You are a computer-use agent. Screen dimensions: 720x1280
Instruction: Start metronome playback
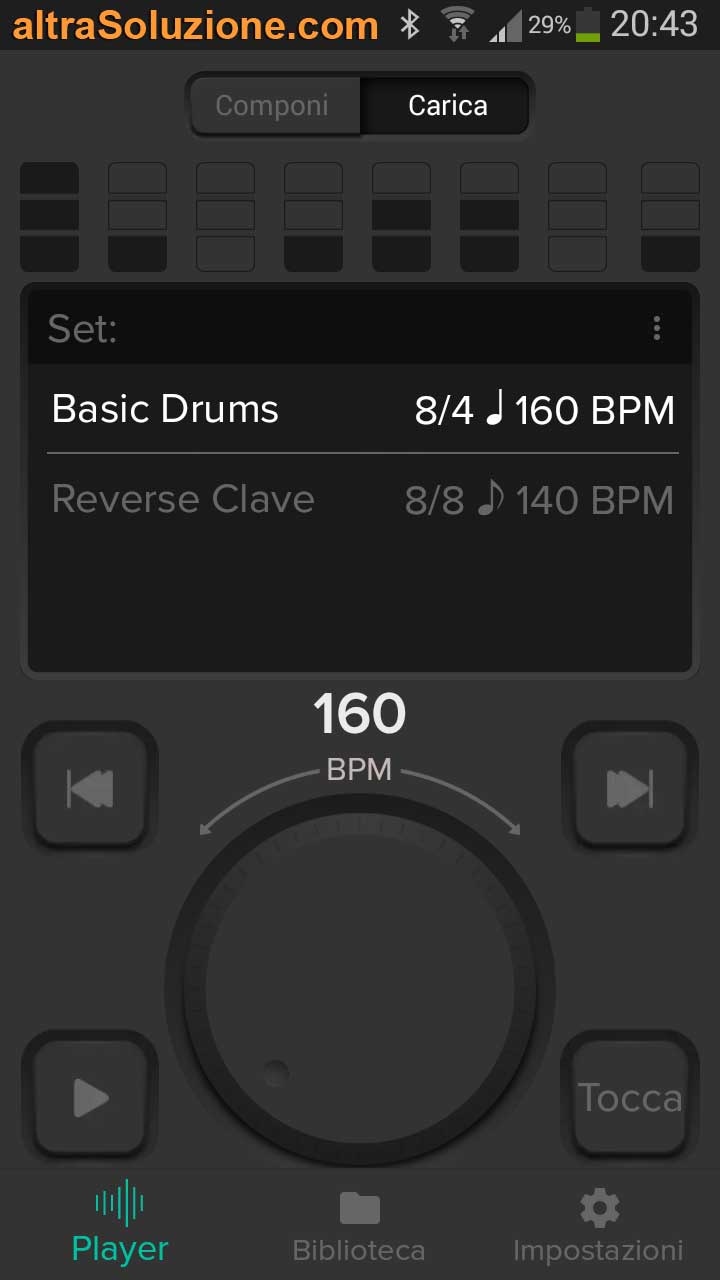(x=90, y=1098)
